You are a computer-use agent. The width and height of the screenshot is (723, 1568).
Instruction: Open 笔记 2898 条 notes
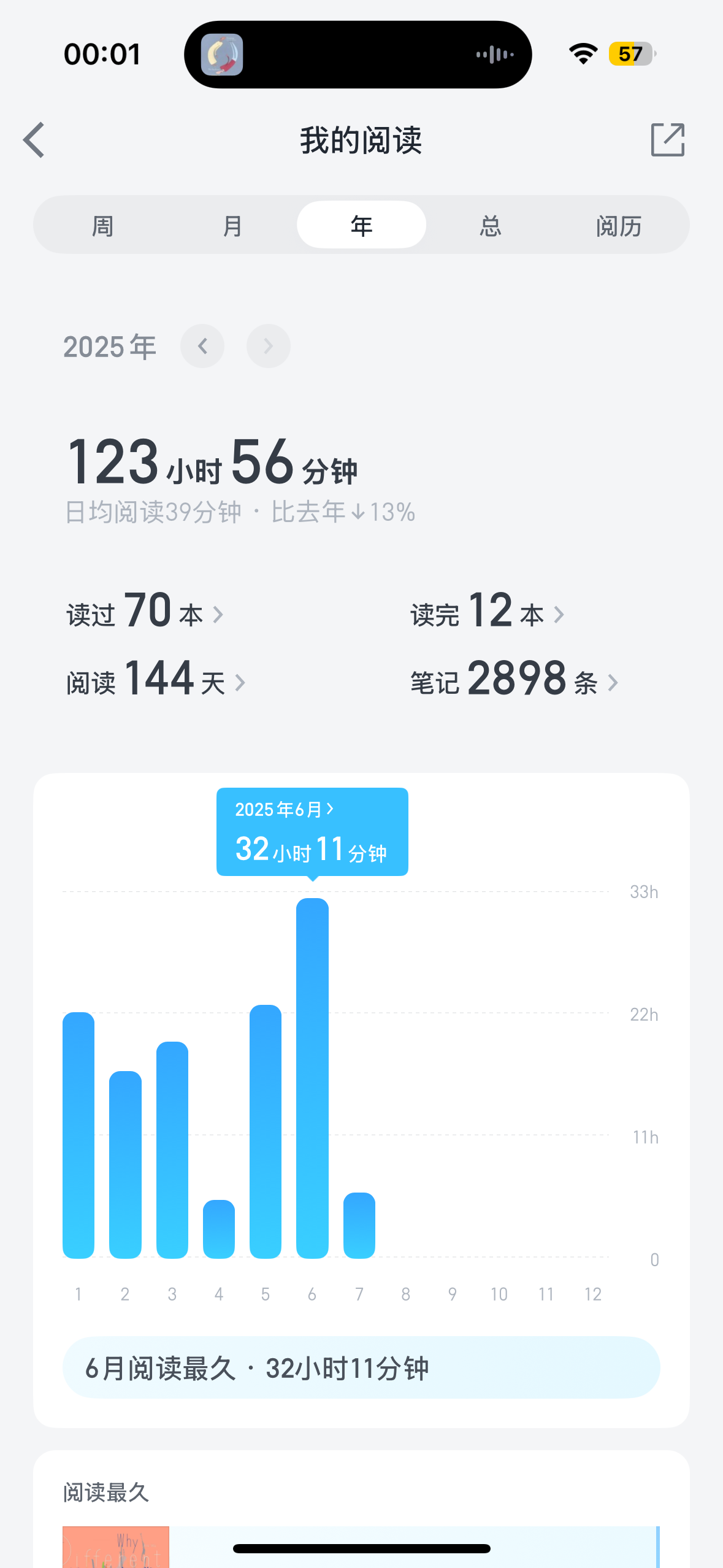pyautogui.click(x=515, y=680)
